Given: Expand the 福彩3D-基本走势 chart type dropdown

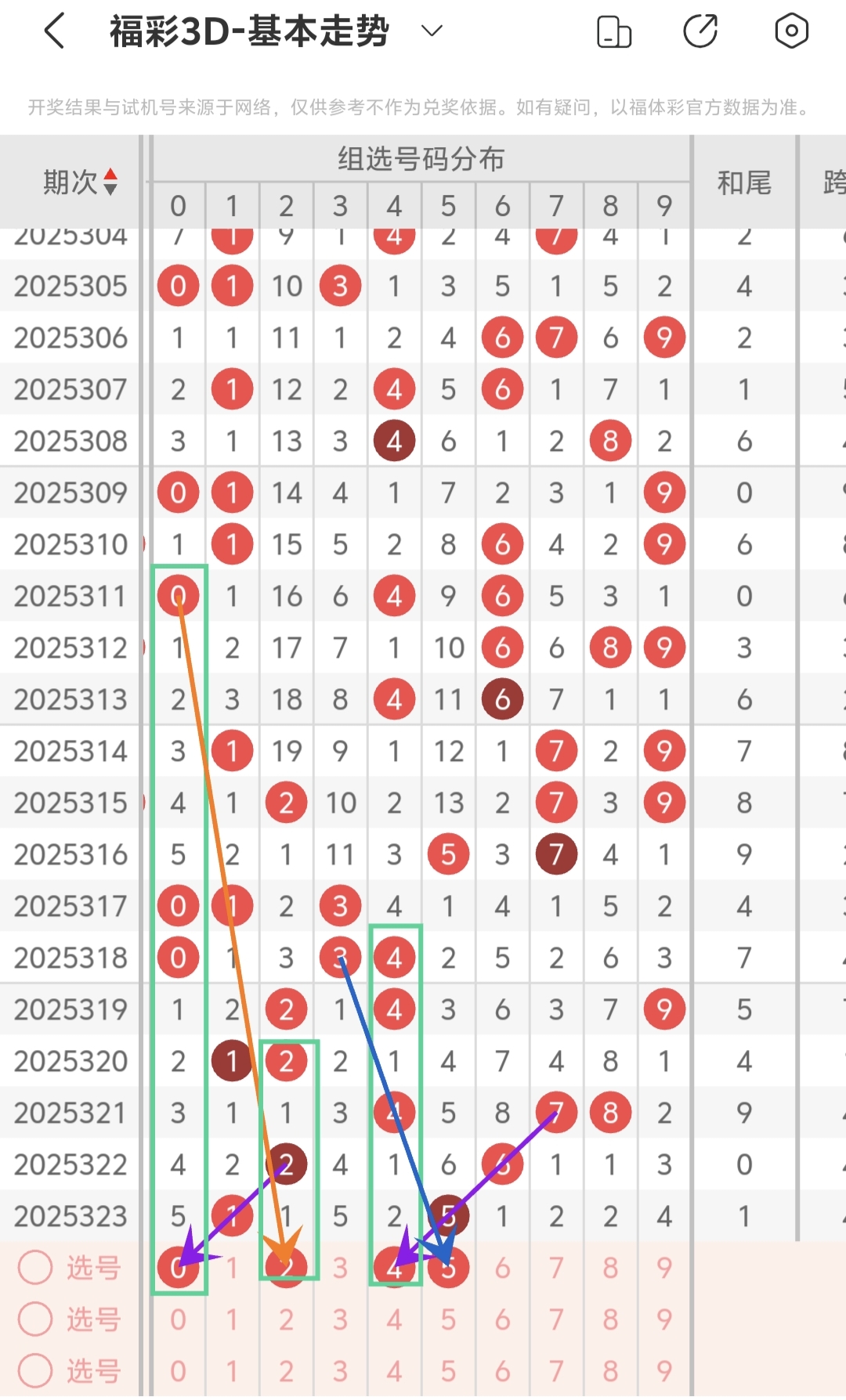Looking at the screenshot, I should pyautogui.click(x=432, y=31).
